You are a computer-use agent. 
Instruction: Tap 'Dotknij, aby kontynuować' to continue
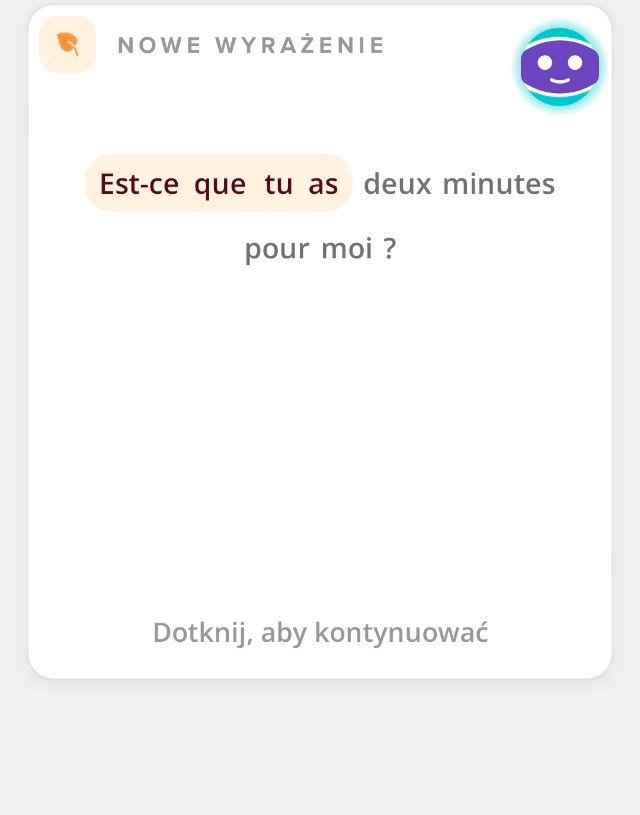[320, 633]
